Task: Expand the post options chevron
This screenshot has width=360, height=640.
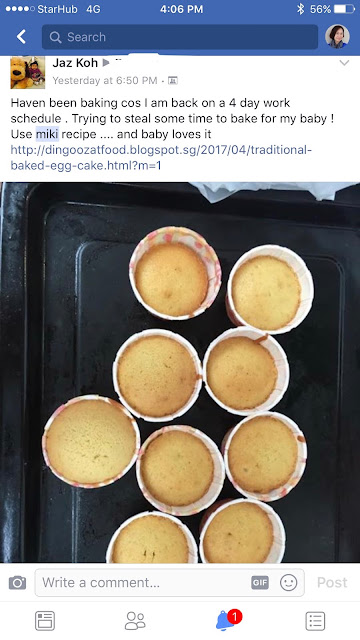Action: 344,63
